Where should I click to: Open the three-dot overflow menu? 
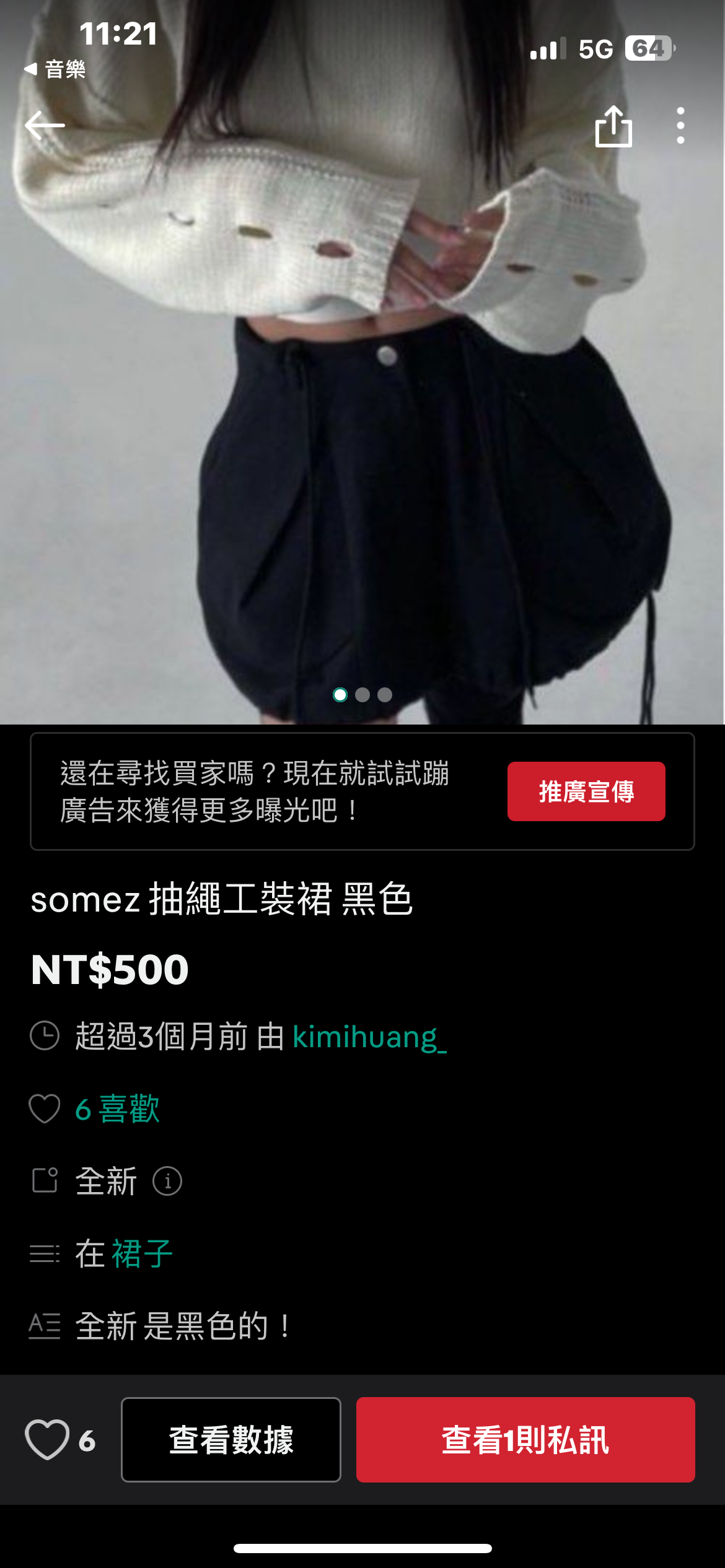coord(680,126)
